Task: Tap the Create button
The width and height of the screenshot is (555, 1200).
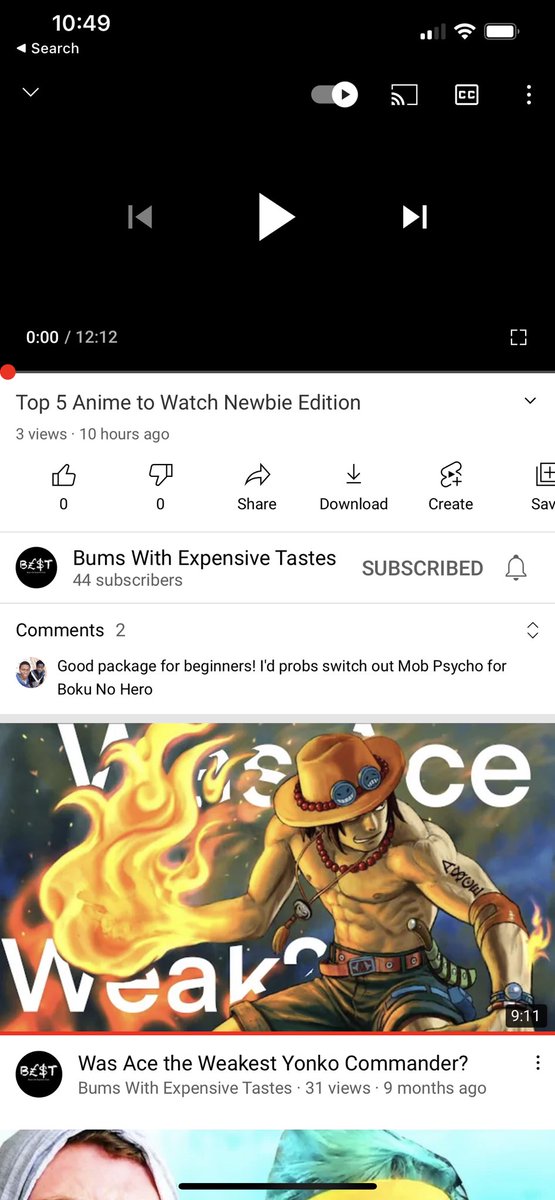Action: [x=450, y=486]
